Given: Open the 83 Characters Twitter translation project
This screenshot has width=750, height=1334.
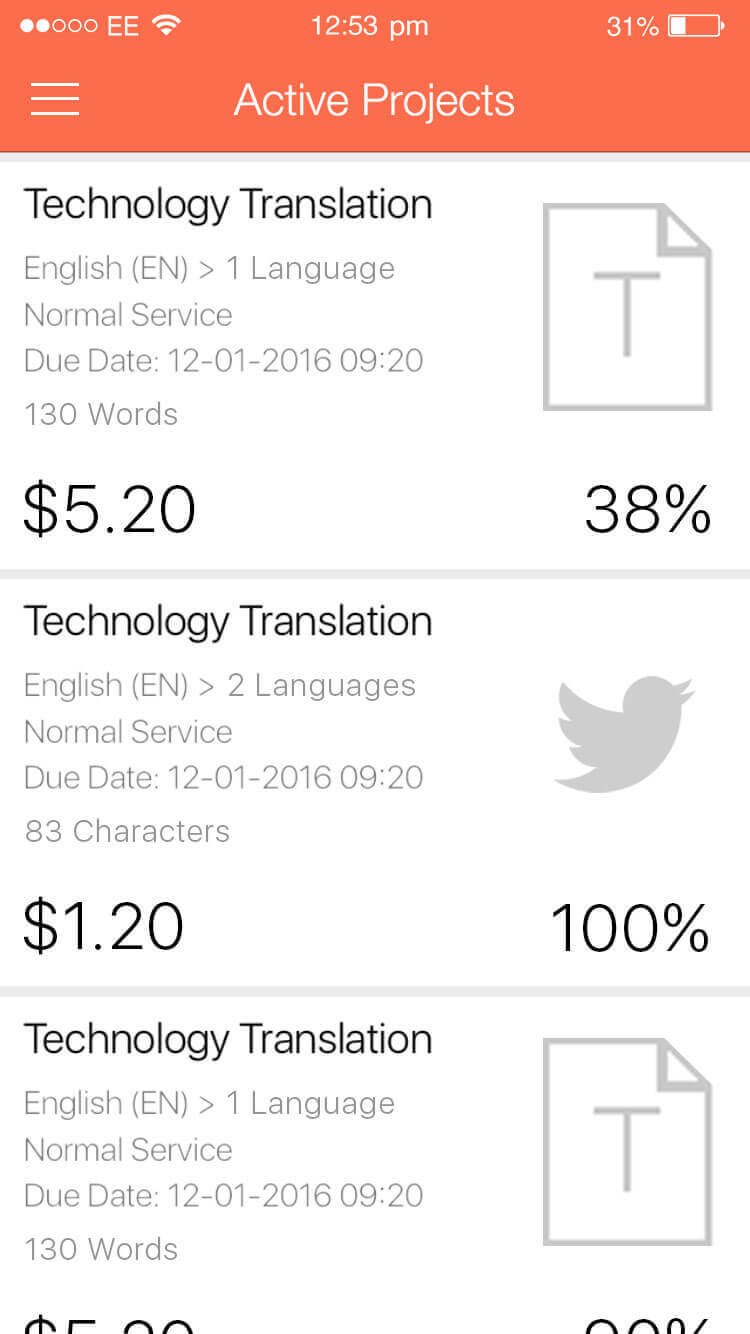Looking at the screenshot, I should (375, 782).
